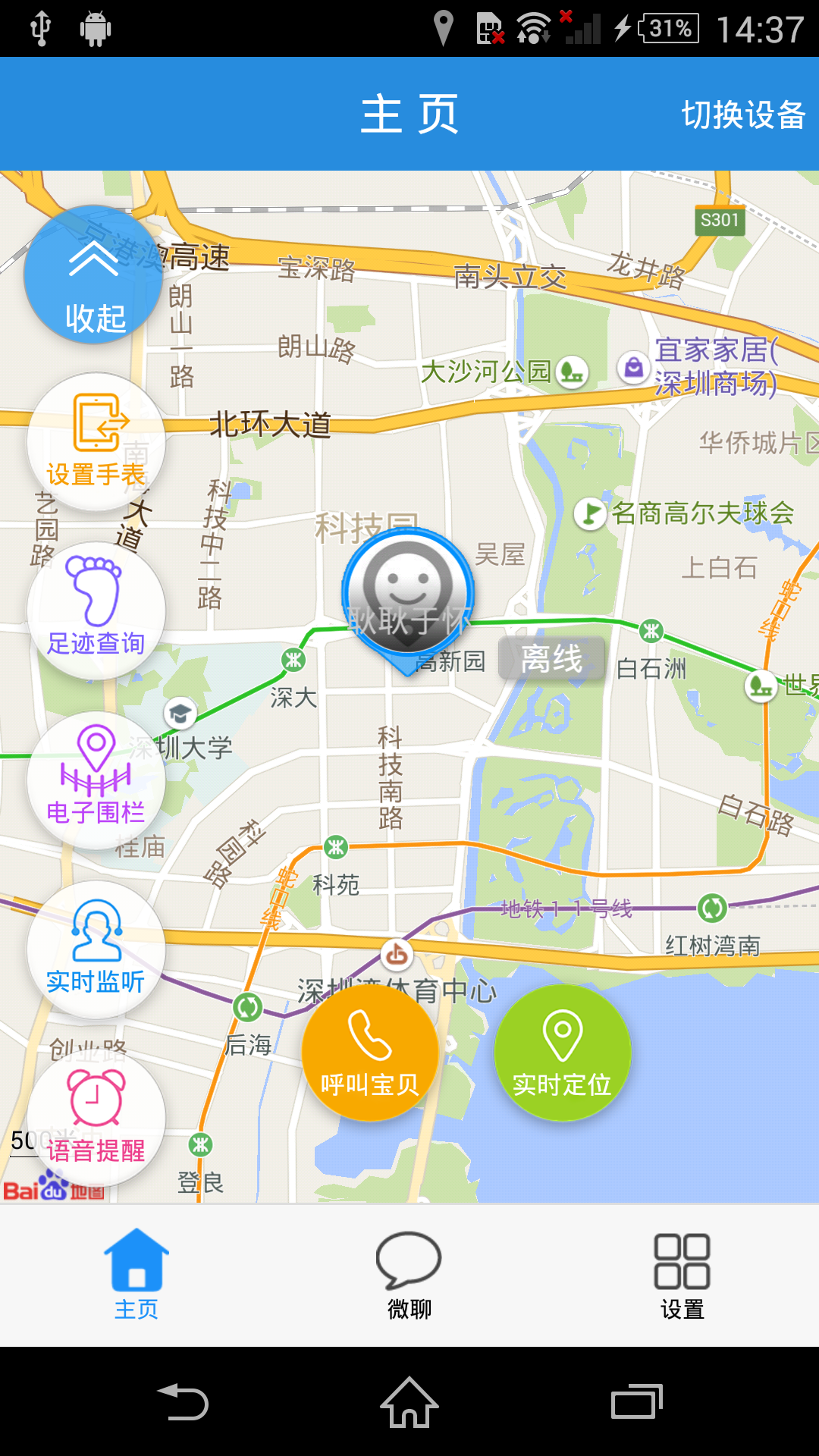This screenshot has width=819, height=1456.
Task: Switch to the 主页 tab
Action: click(136, 1274)
